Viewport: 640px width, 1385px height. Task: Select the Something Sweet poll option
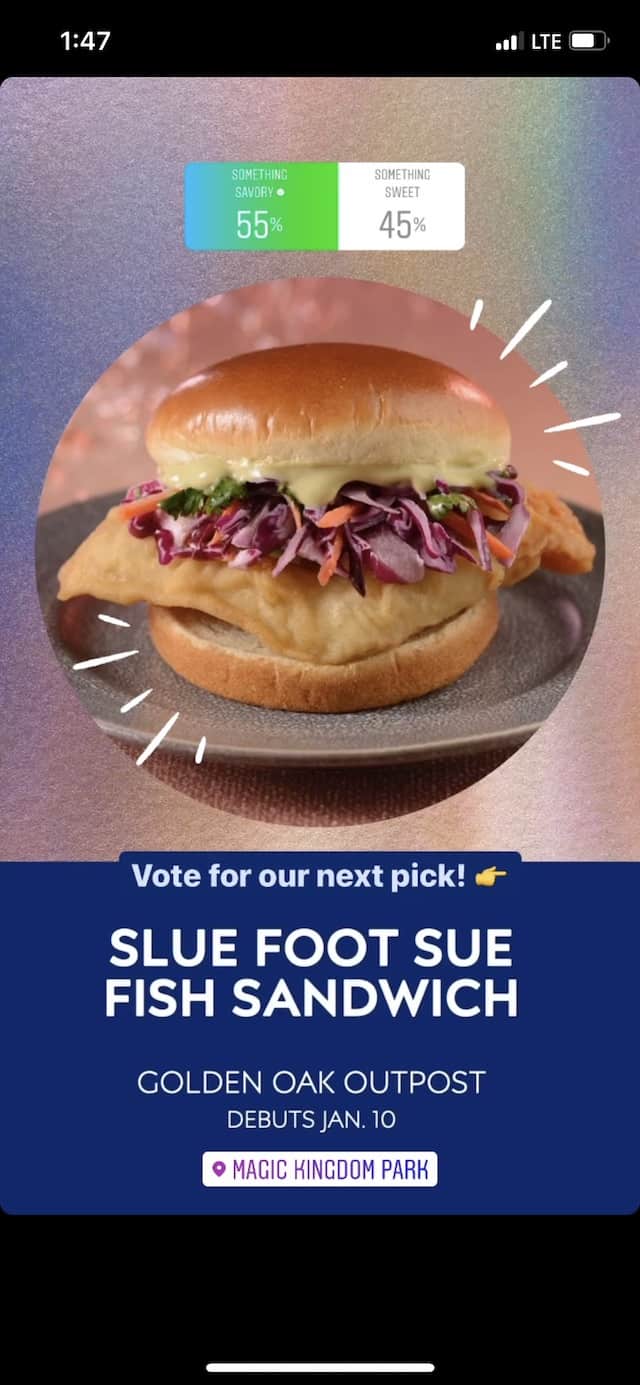click(x=401, y=206)
